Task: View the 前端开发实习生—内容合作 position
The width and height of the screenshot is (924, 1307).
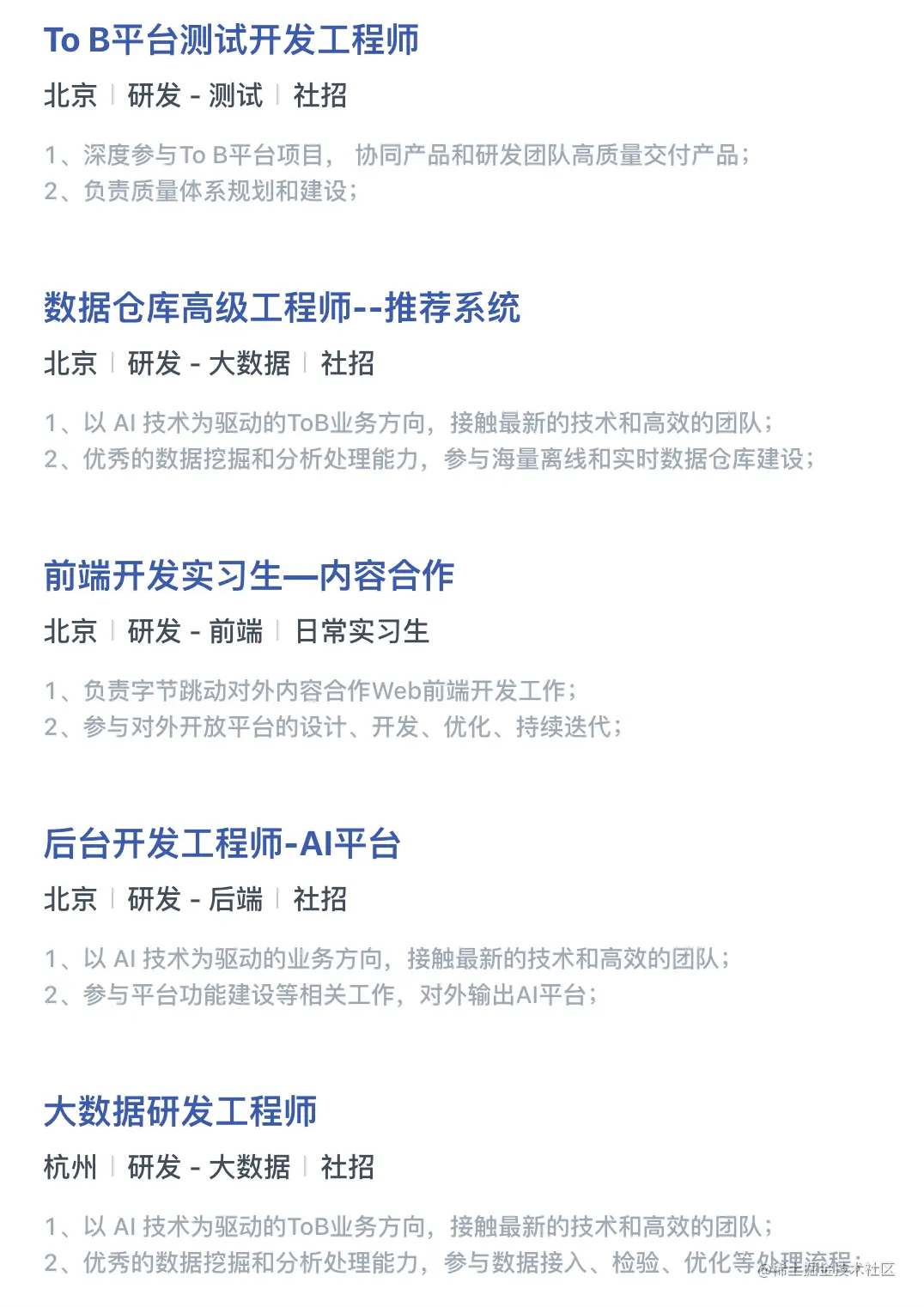Action: [249, 576]
